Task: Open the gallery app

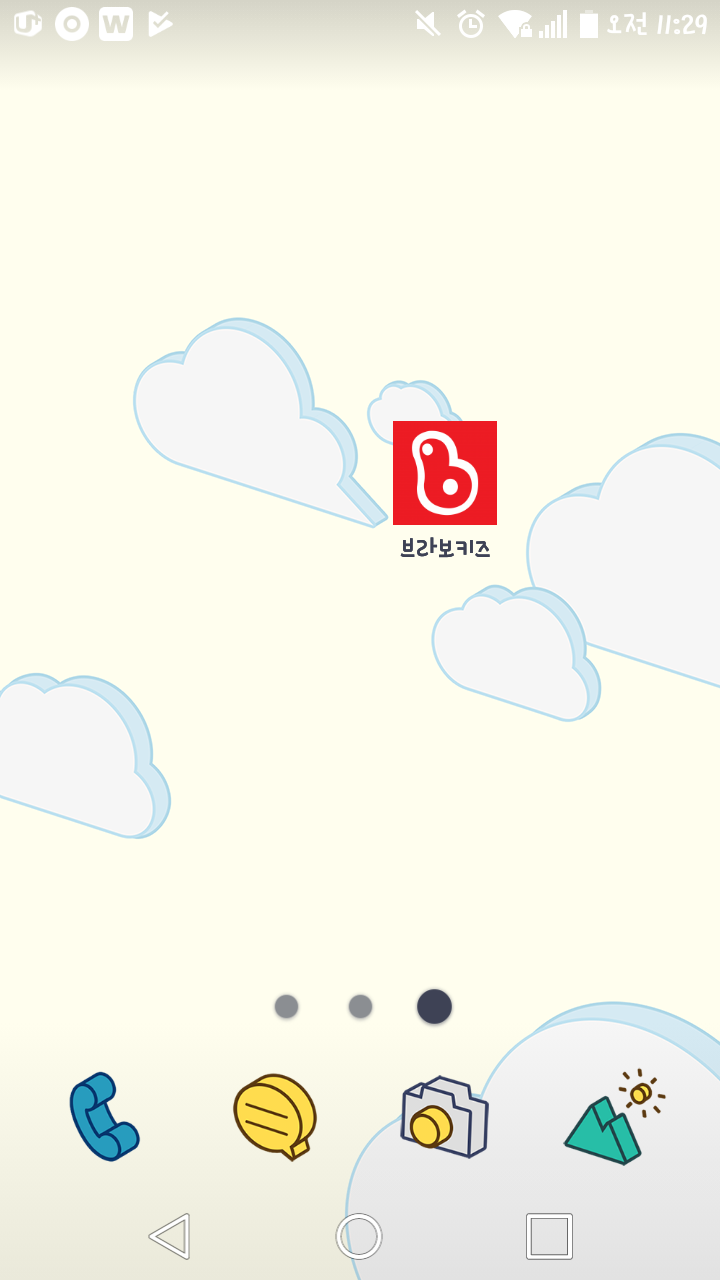Action: (x=612, y=1120)
